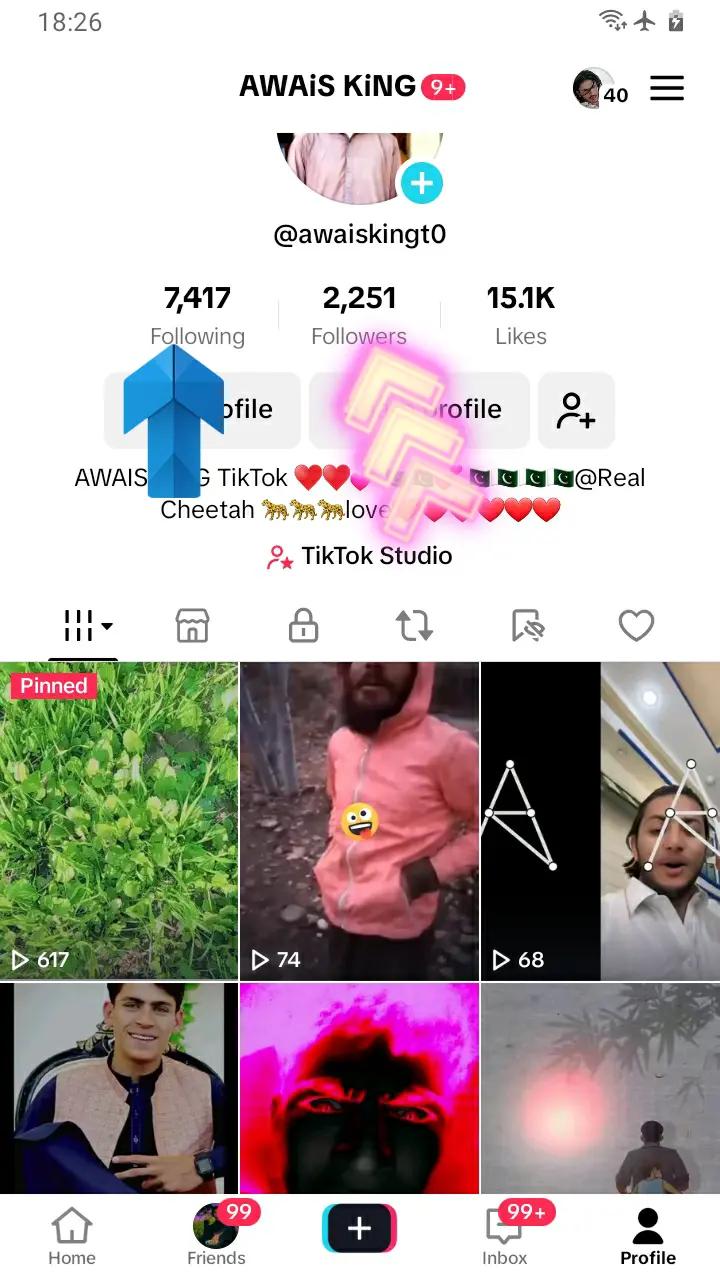
Task: Switch to the reposts tab
Action: (x=414, y=626)
